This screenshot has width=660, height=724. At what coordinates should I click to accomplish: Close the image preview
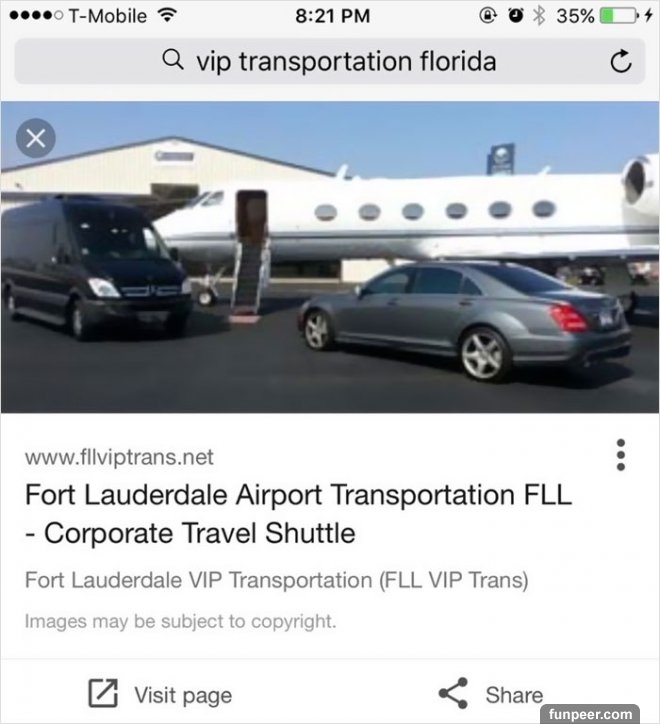[35, 139]
